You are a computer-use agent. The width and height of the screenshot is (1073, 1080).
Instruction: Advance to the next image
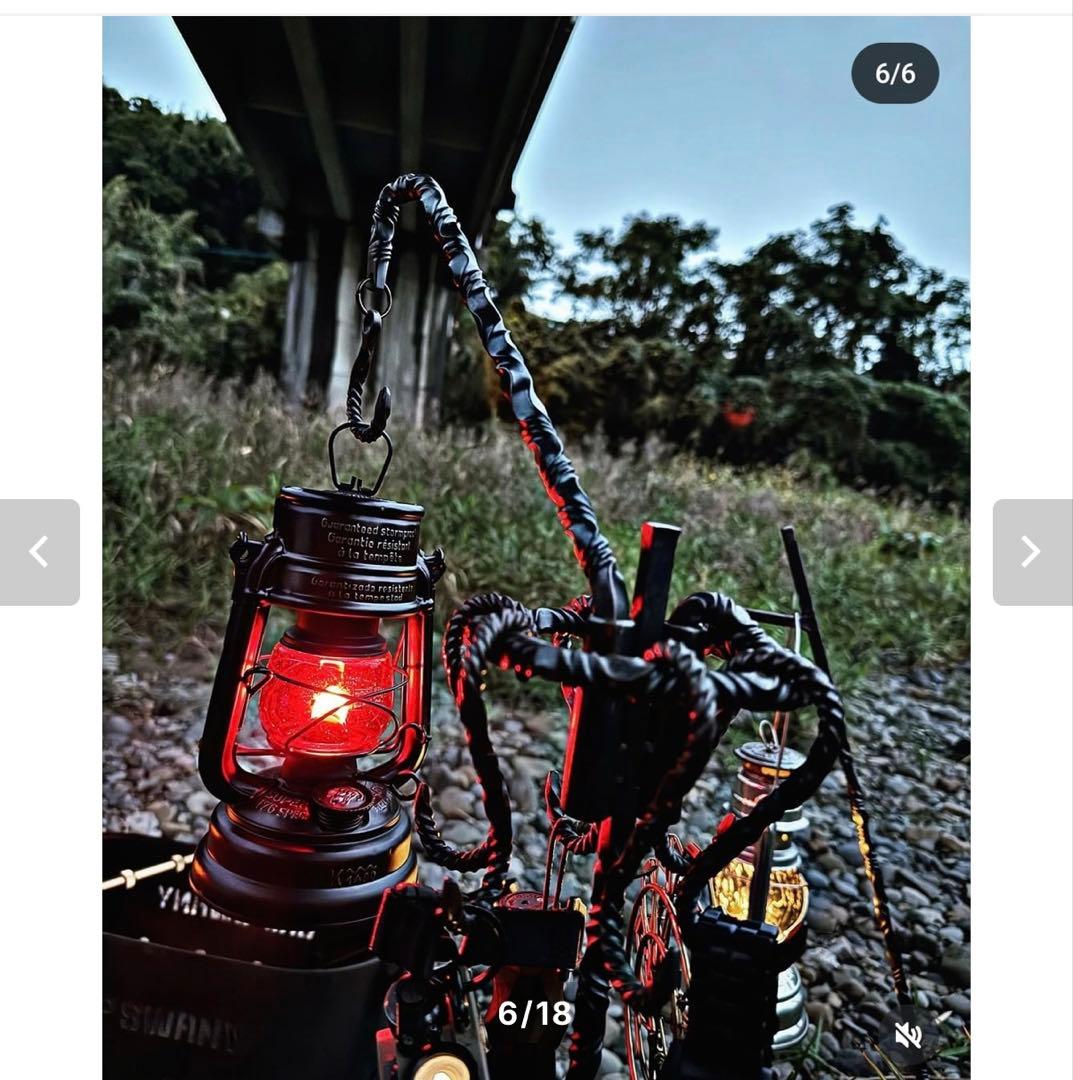(1031, 552)
